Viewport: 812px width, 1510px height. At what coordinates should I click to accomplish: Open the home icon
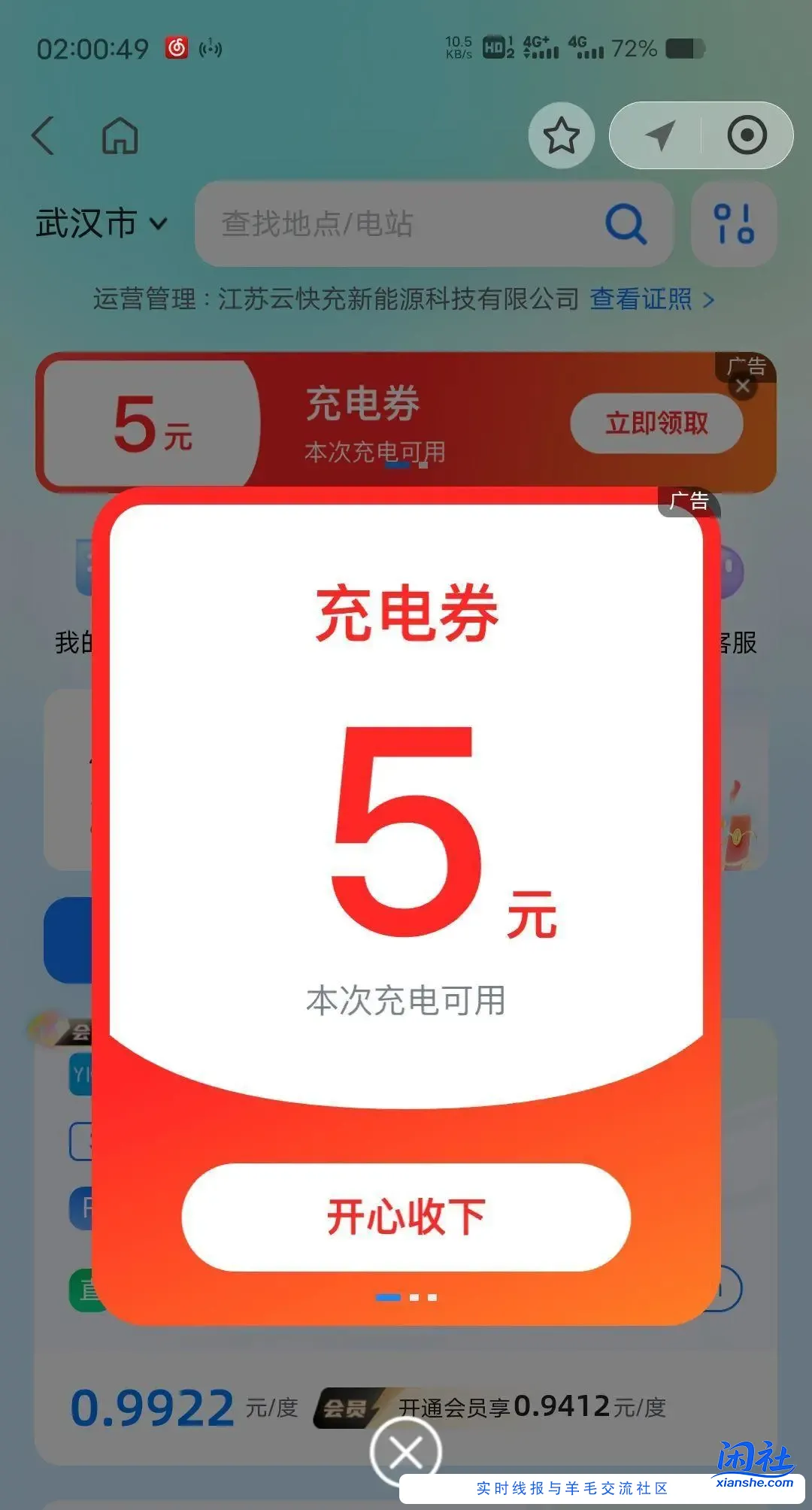[120, 136]
